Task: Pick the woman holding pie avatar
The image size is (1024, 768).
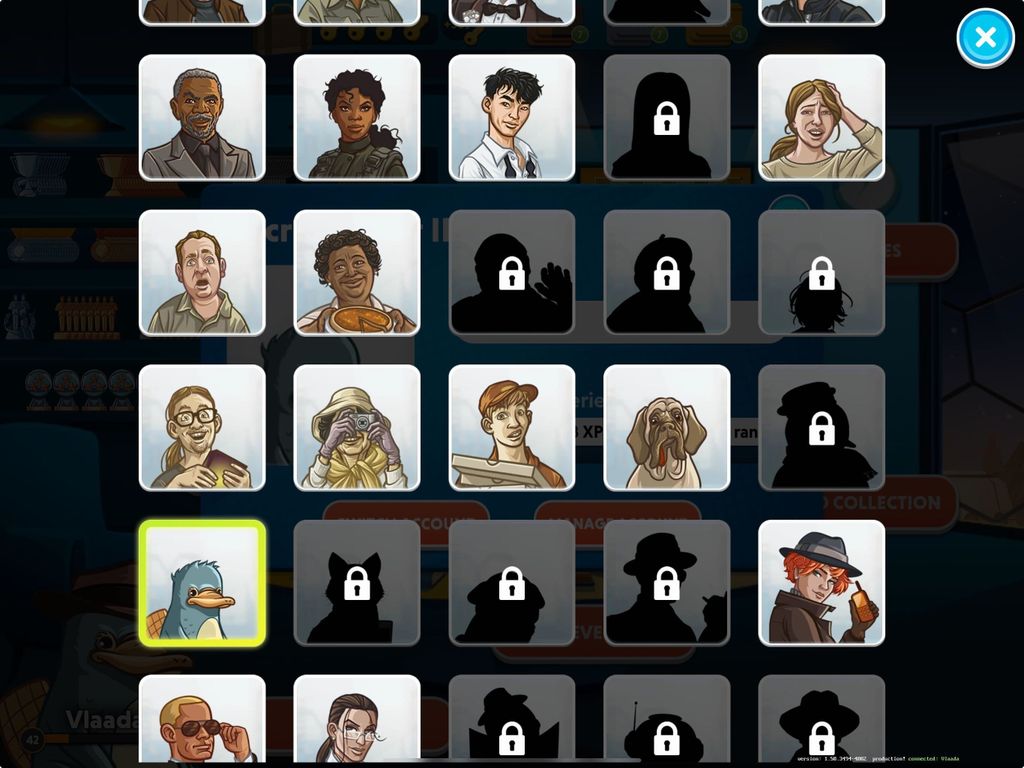Action: [357, 273]
